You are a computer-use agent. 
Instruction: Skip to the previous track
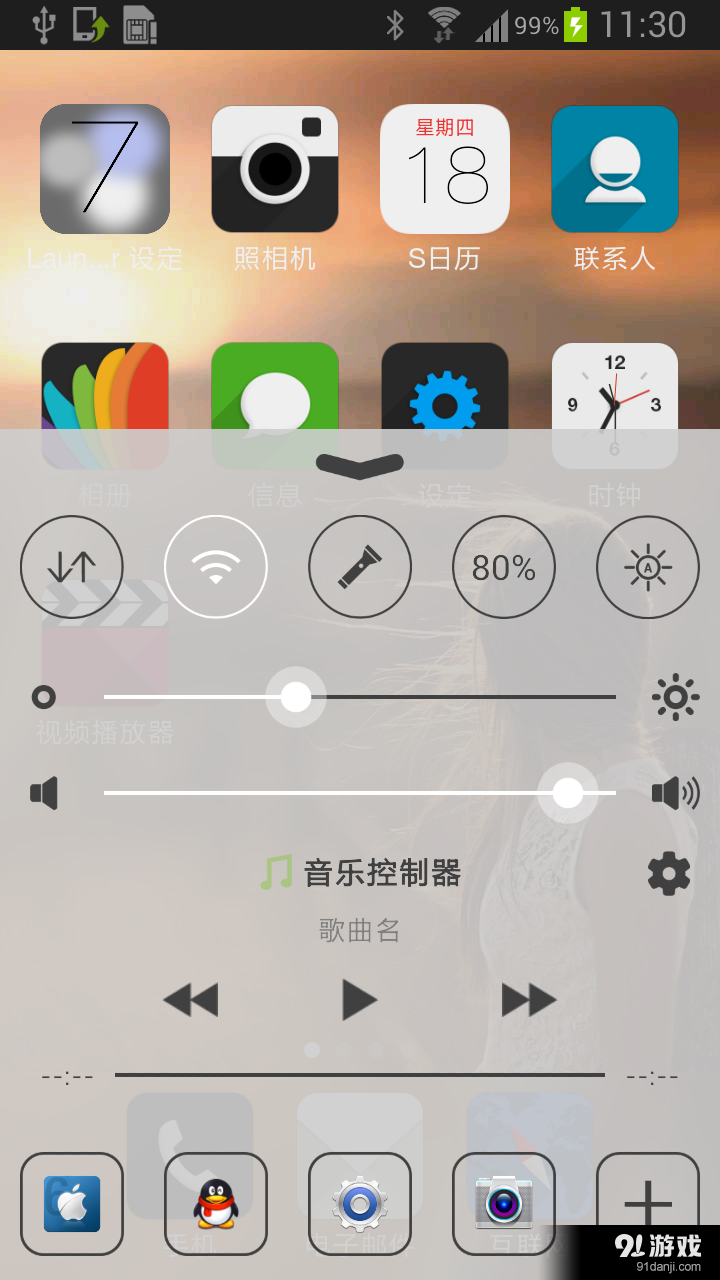(190, 999)
